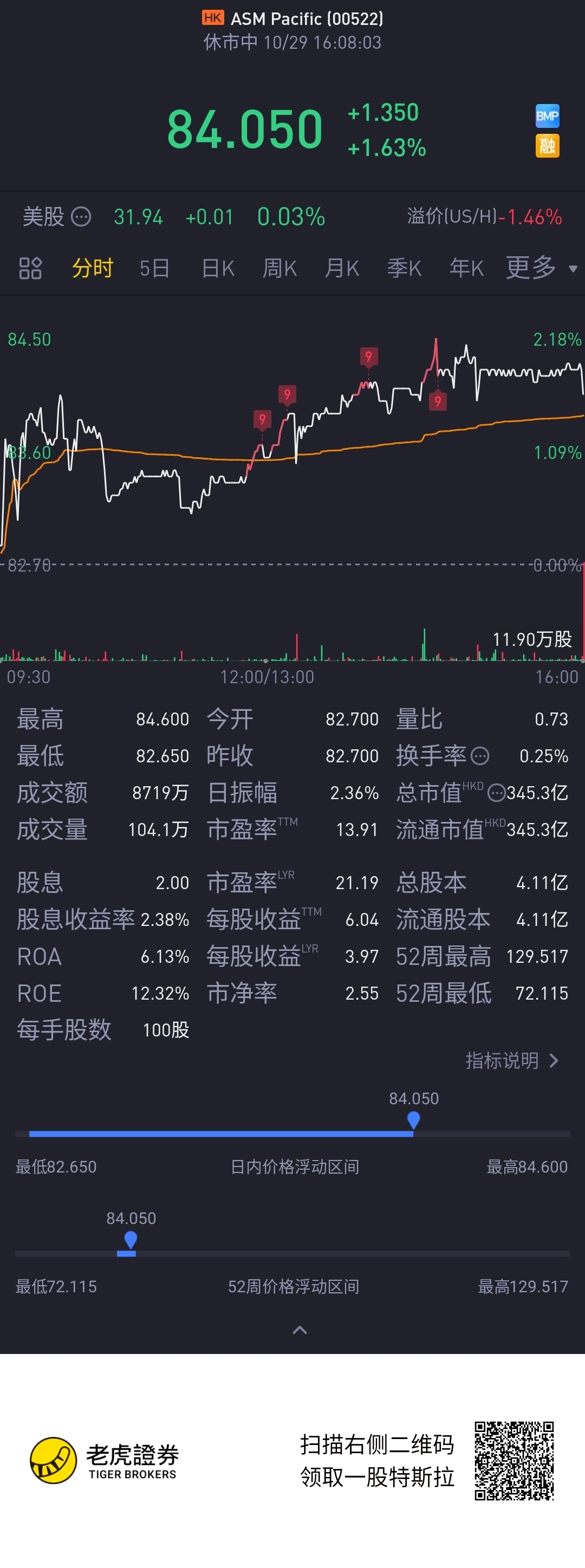Viewport: 585px width, 1568px height.
Task: Expand the 更多 chart options dropdown
Action: click(x=541, y=268)
